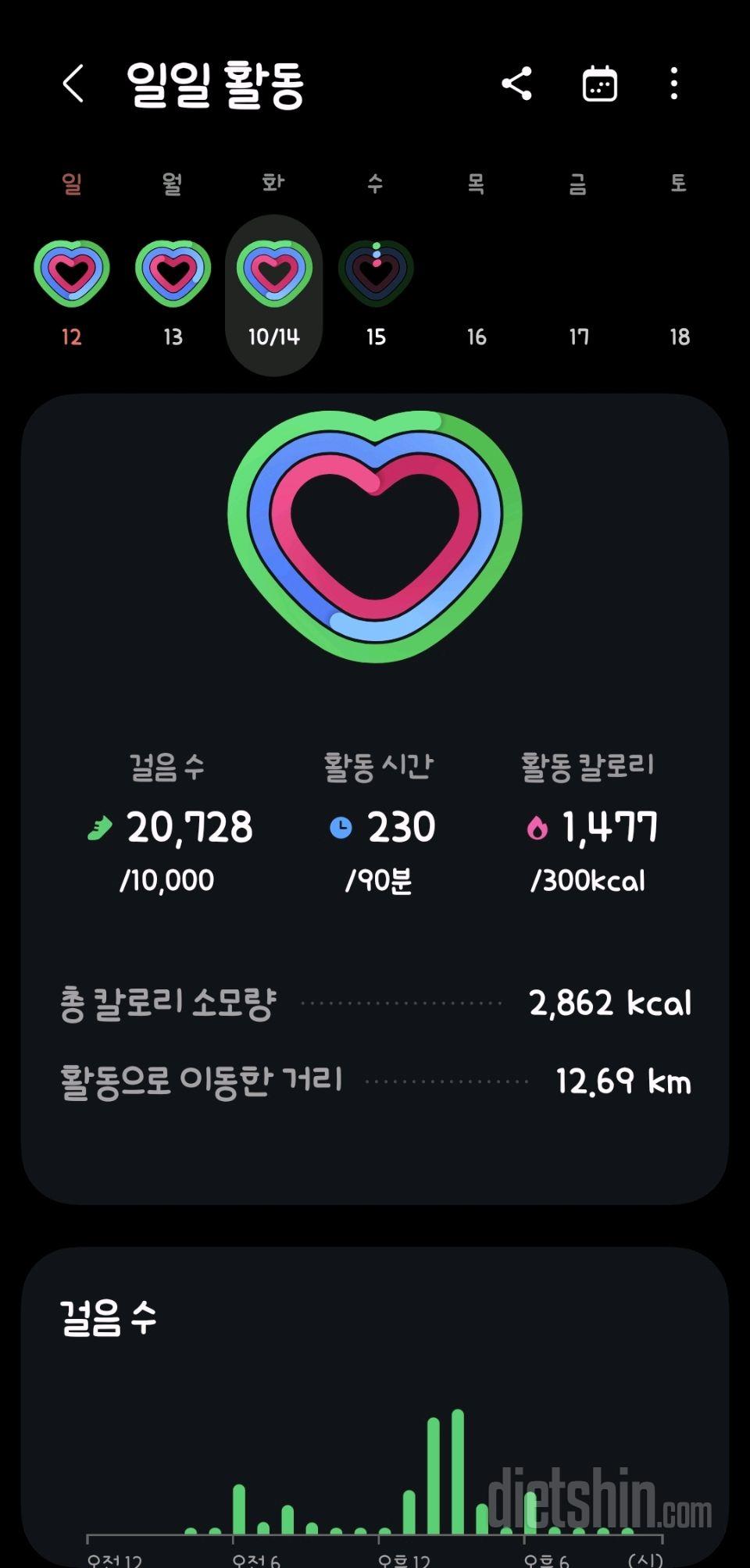The width and height of the screenshot is (750, 1568).
Task: Share the daily activity summary
Action: 516,84
